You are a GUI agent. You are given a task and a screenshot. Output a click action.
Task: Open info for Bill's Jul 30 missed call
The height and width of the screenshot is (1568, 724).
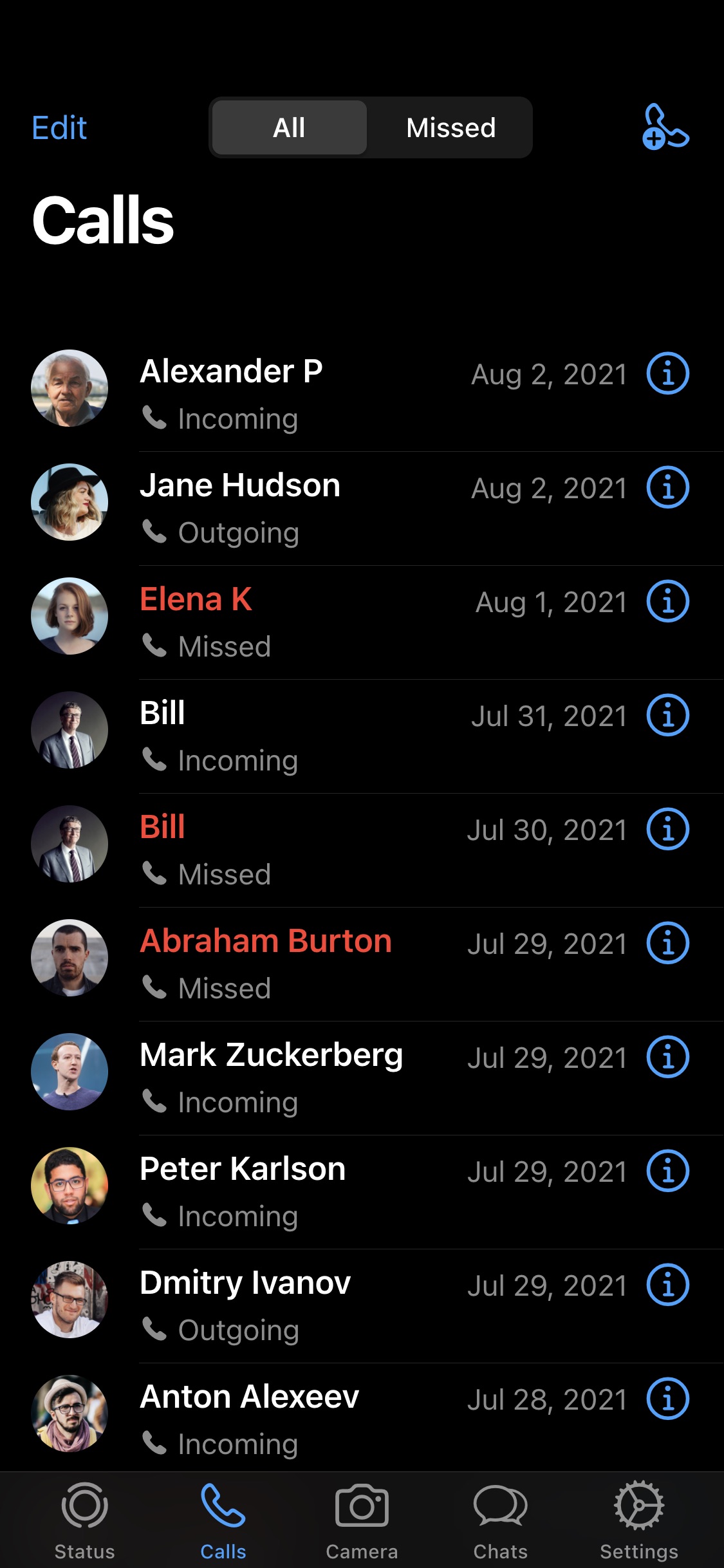tap(667, 829)
